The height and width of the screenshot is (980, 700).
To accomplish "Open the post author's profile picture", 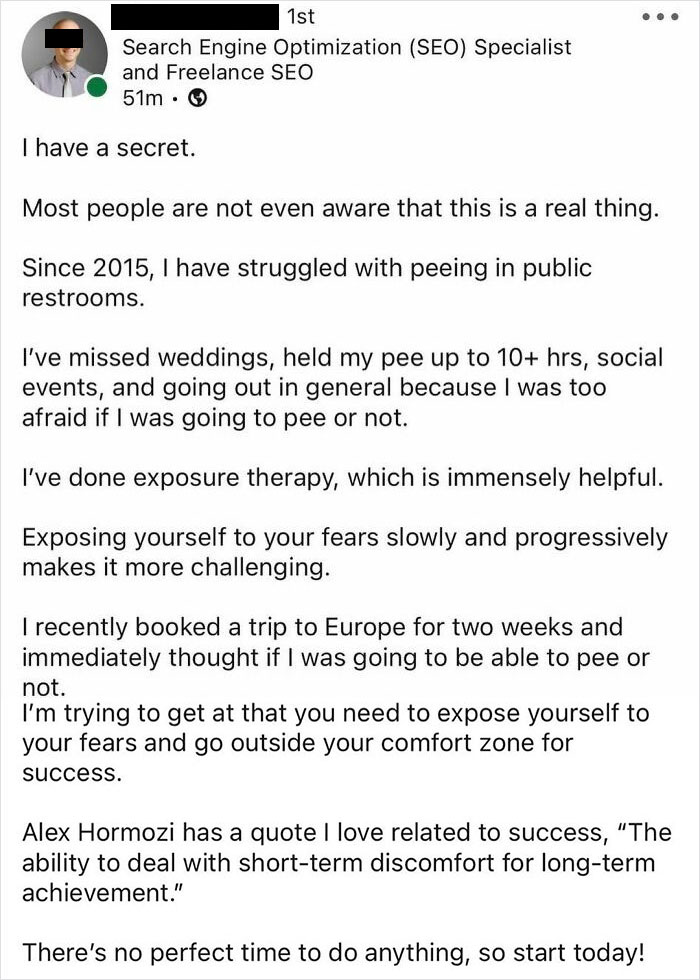I will [x=64, y=55].
